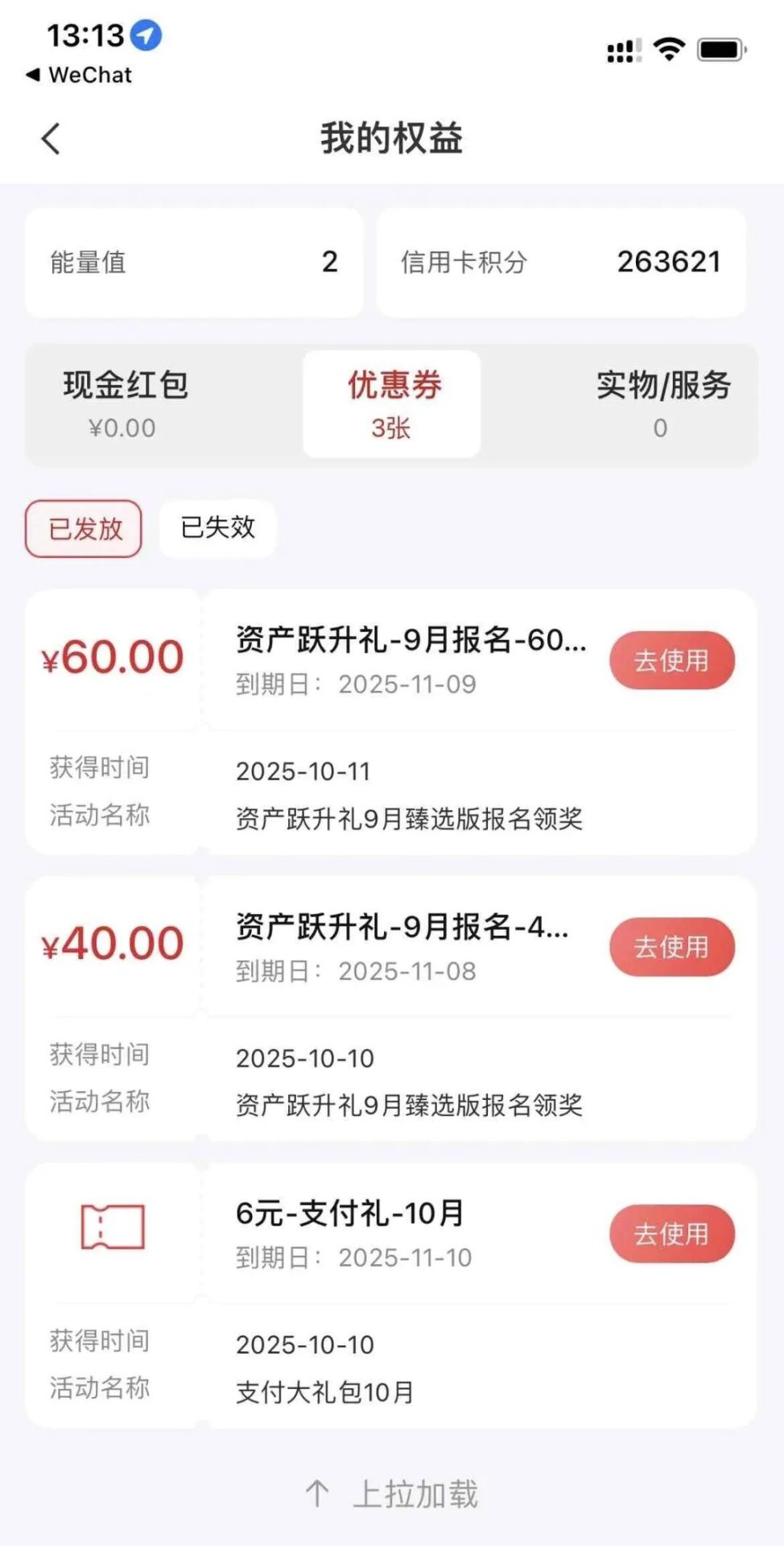Use the ¥40.00 coupon via 去使用
784x1546 pixels.
(x=671, y=948)
